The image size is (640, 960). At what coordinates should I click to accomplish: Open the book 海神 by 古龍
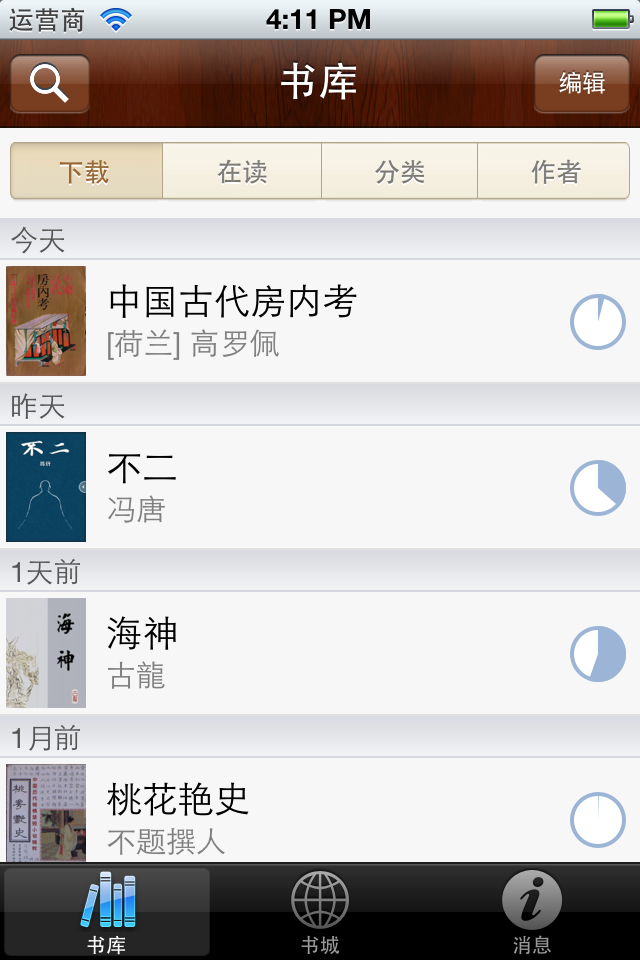point(142,653)
